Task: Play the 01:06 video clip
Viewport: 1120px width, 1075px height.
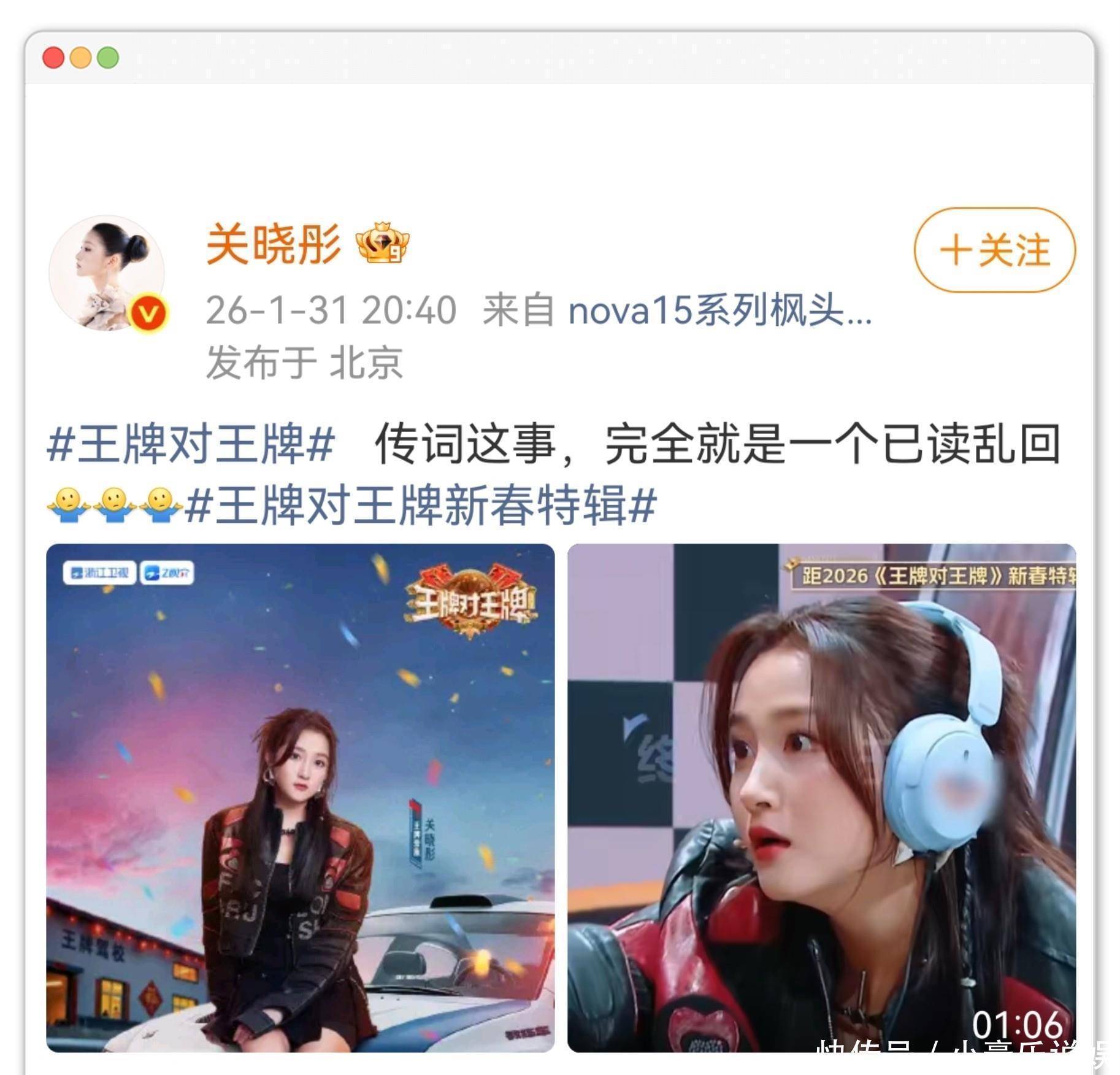Action: (821, 798)
